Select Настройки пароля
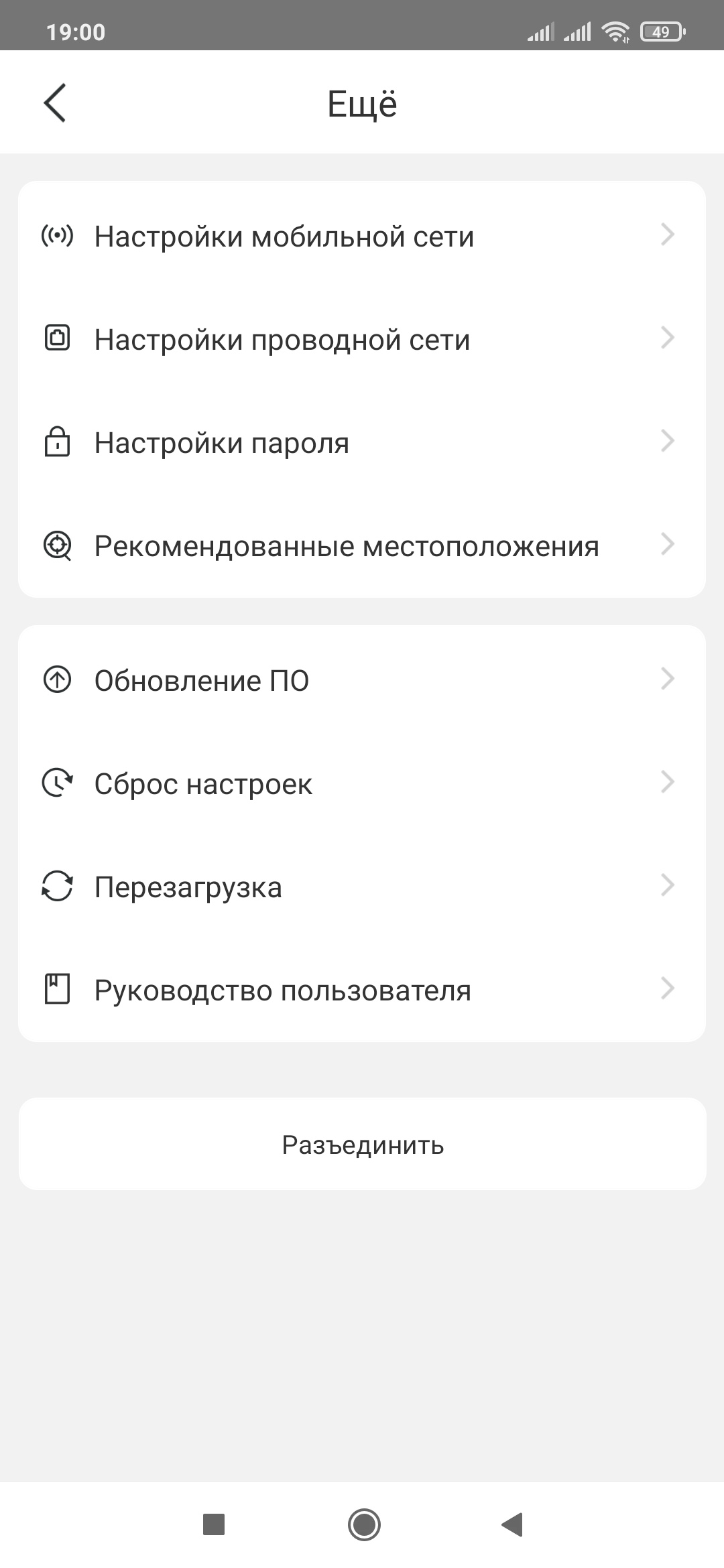Screen dimensions: 724x1568 (362, 443)
